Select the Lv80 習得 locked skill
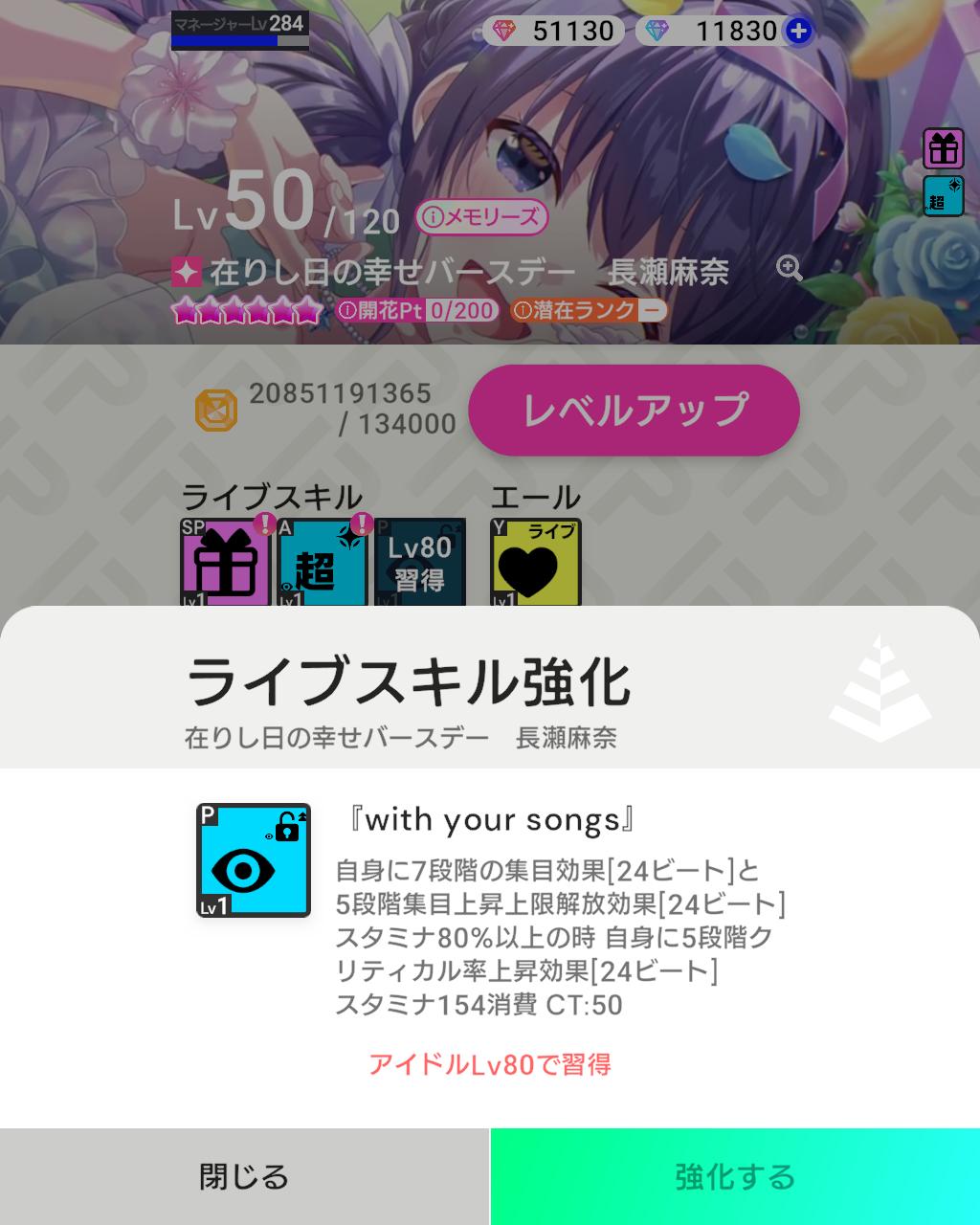This screenshot has height=1225, width=980. coord(419,564)
